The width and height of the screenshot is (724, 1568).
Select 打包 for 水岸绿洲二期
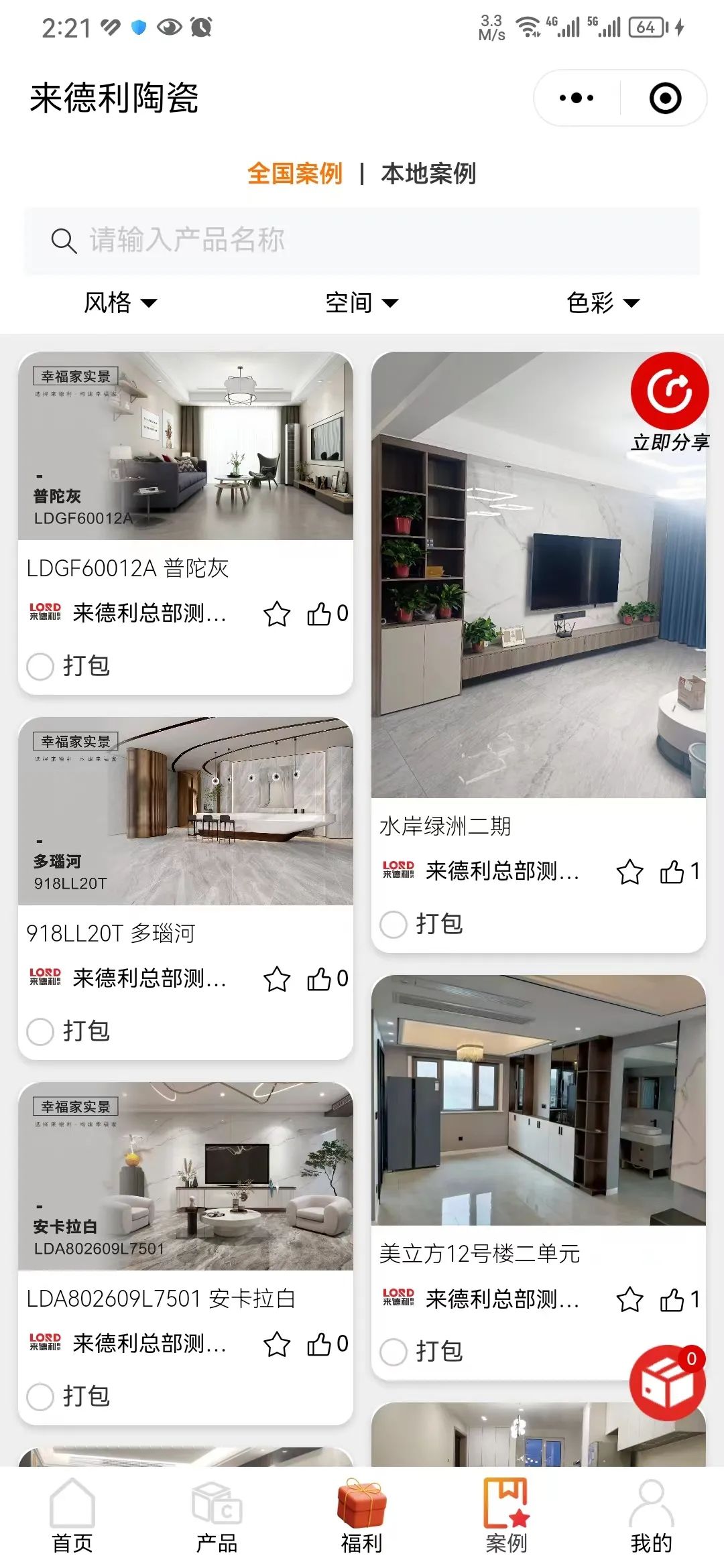[394, 924]
